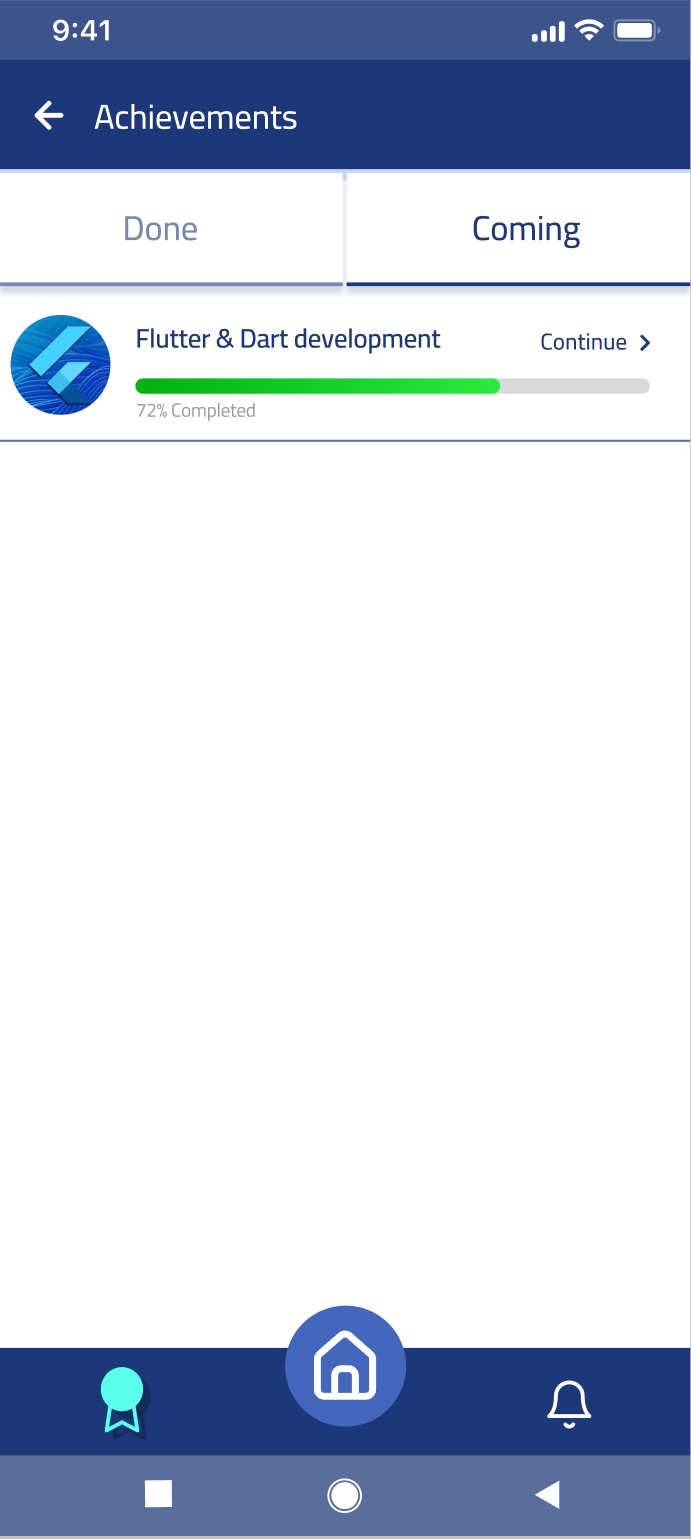Switch to the Done tab

pyautogui.click(x=161, y=229)
